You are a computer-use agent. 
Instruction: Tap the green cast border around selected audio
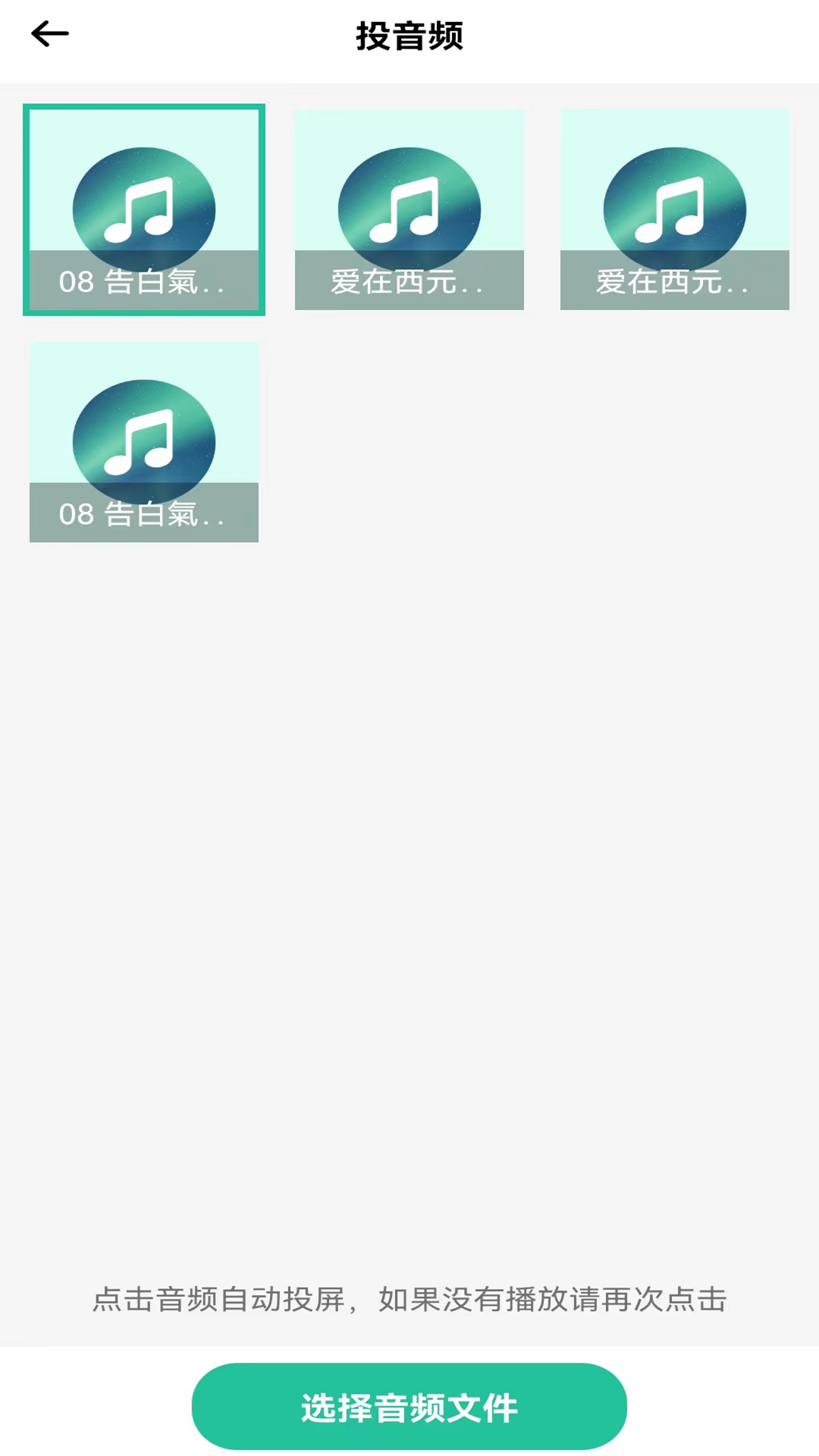coord(144,108)
